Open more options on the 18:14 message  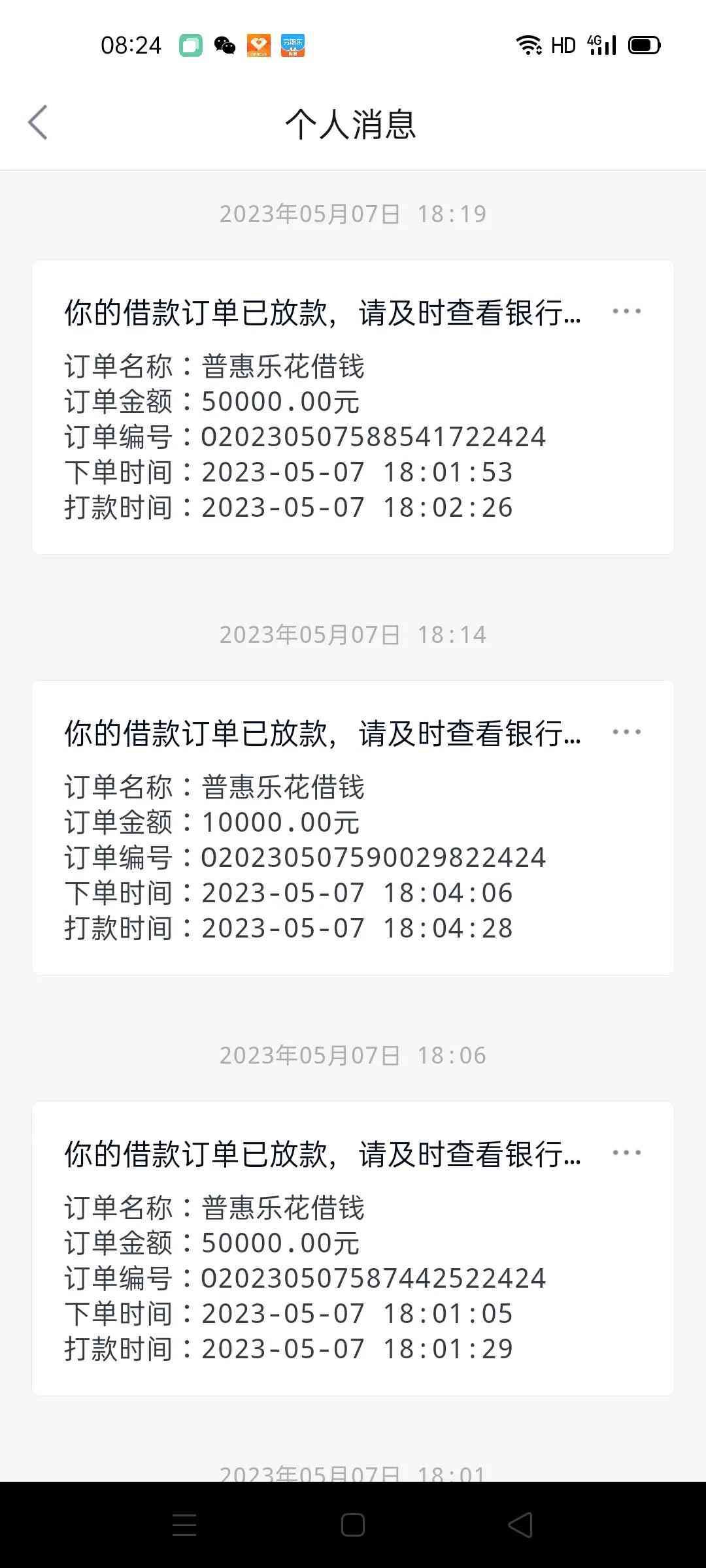pos(626,732)
